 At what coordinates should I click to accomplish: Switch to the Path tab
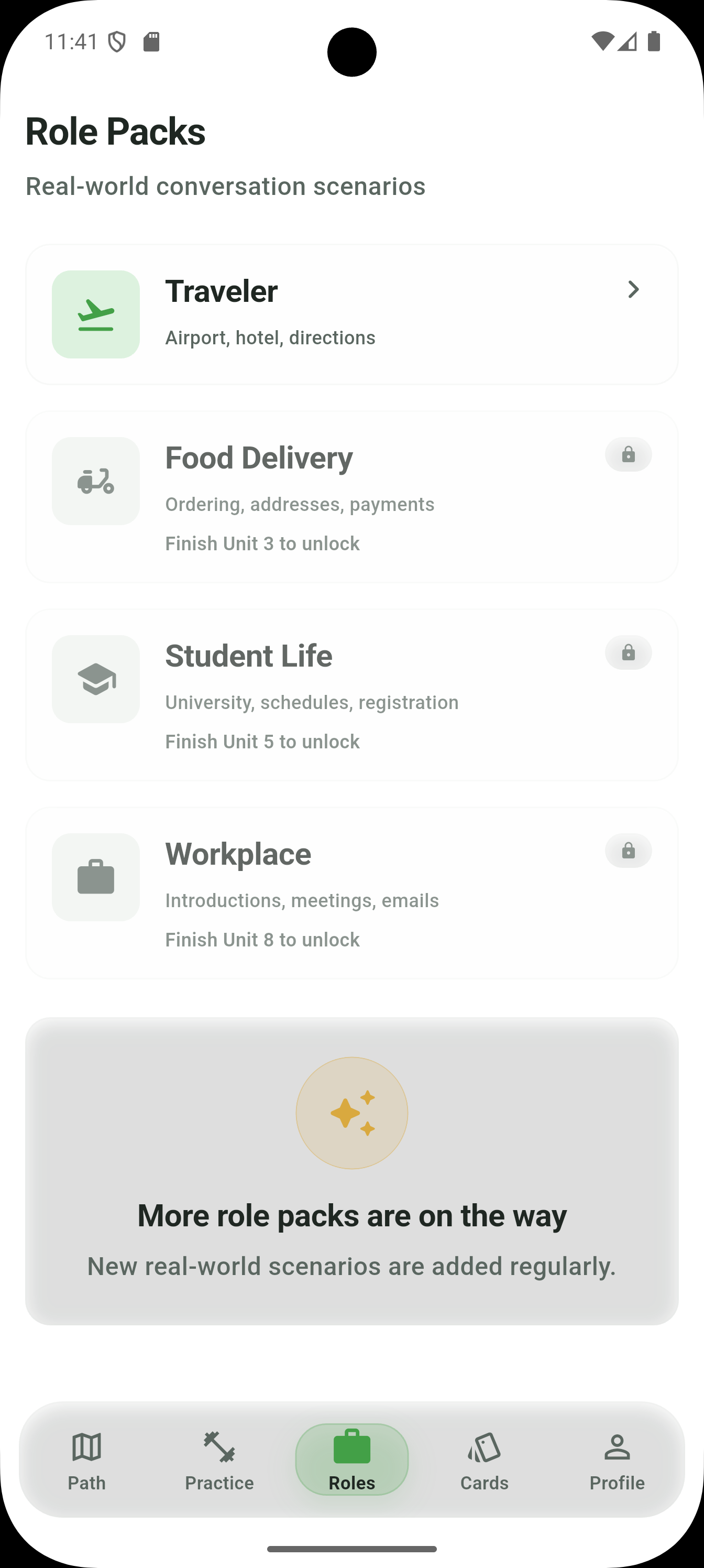coord(86,1460)
